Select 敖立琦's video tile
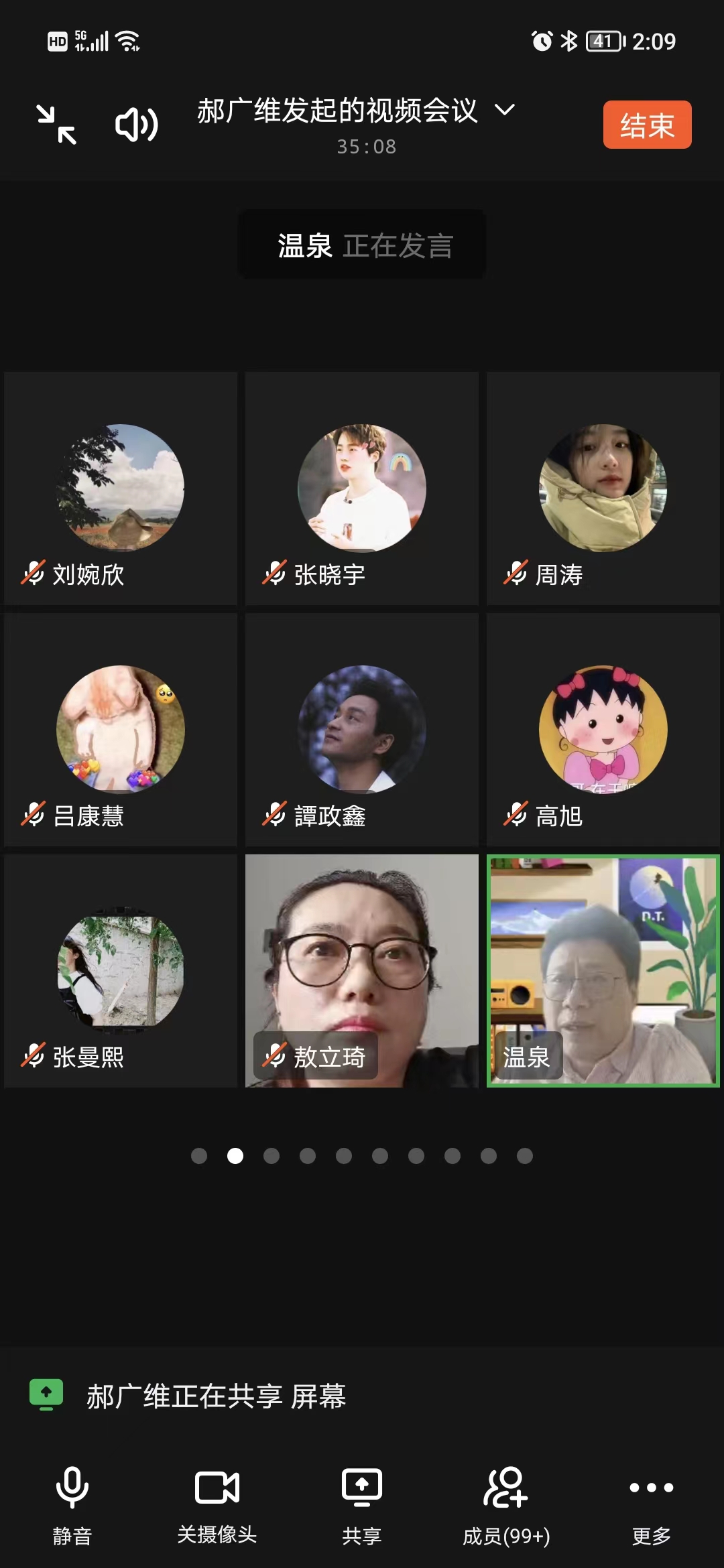This screenshot has width=724, height=1568. pyautogui.click(x=361, y=970)
